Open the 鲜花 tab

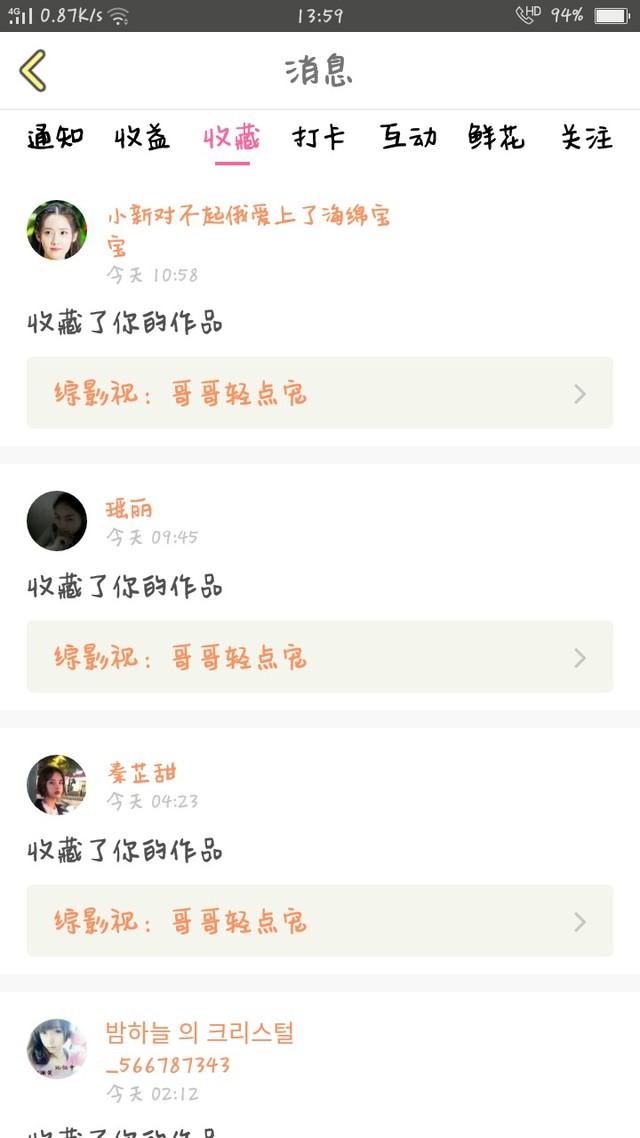[496, 138]
